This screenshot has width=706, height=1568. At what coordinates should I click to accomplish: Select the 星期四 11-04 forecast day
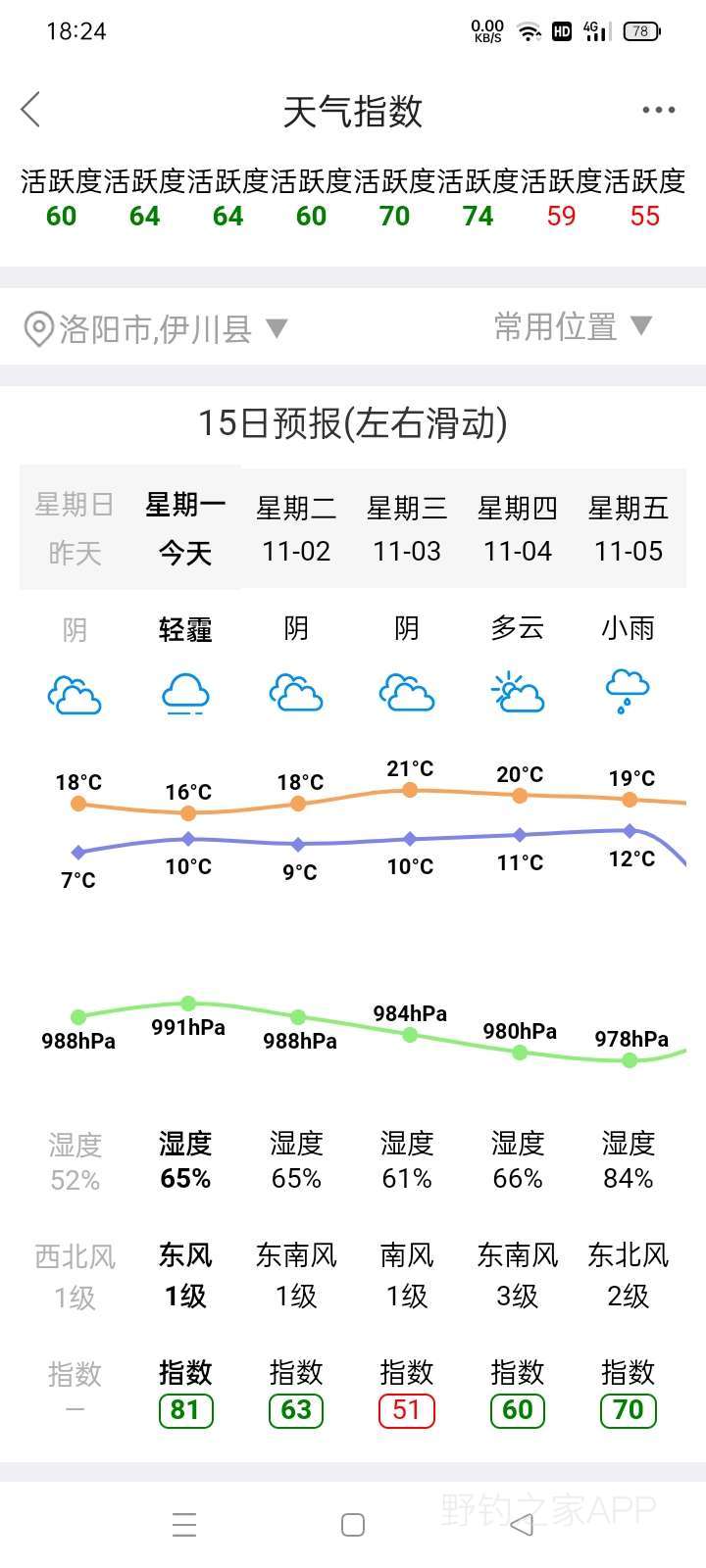tap(518, 528)
